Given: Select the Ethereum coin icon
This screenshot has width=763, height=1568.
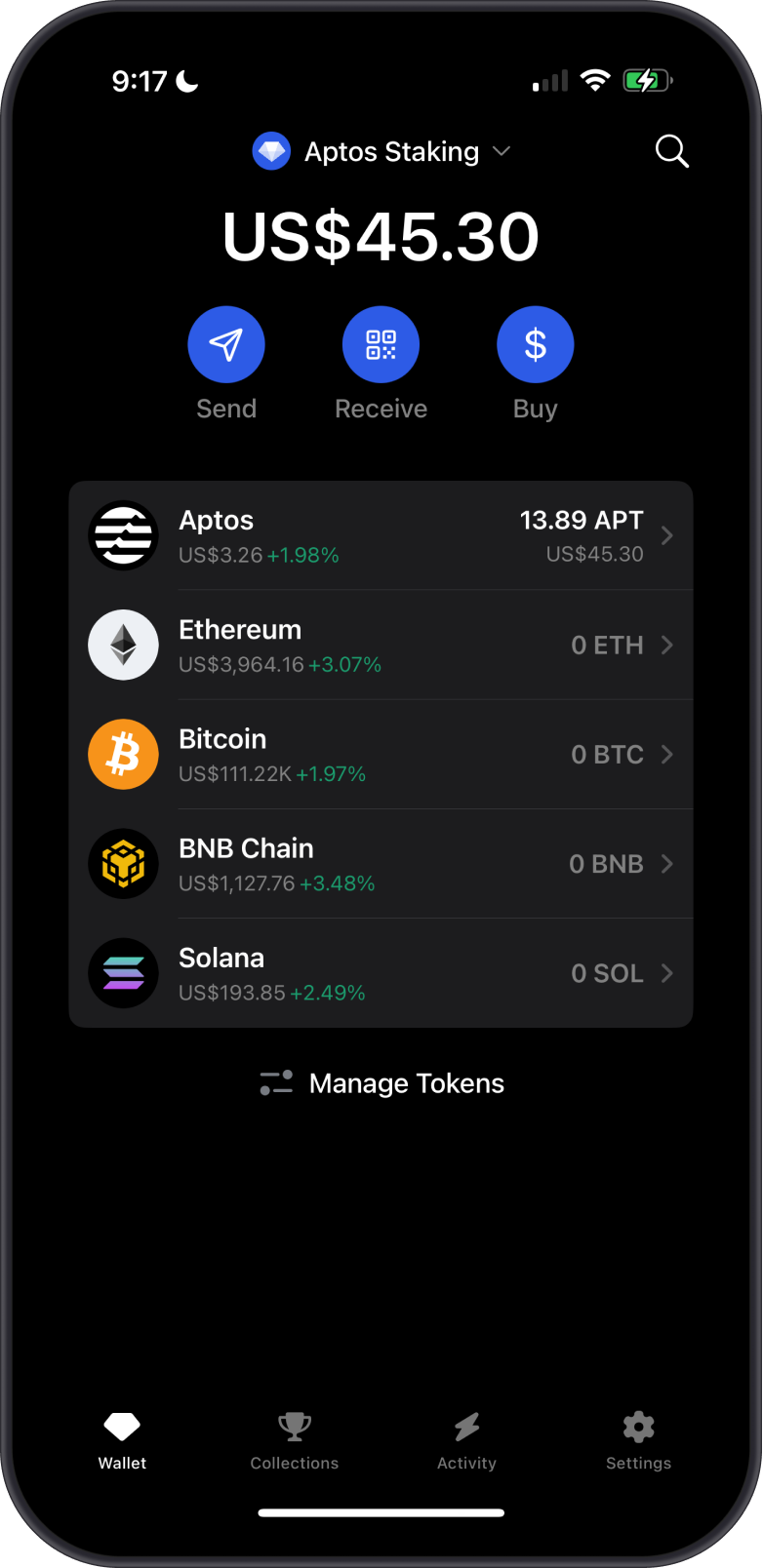Looking at the screenshot, I should [x=123, y=645].
